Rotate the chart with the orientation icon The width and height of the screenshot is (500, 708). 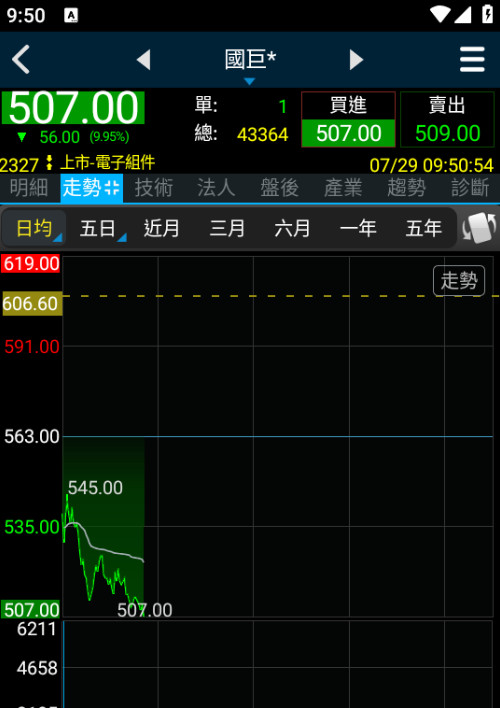[x=479, y=228]
